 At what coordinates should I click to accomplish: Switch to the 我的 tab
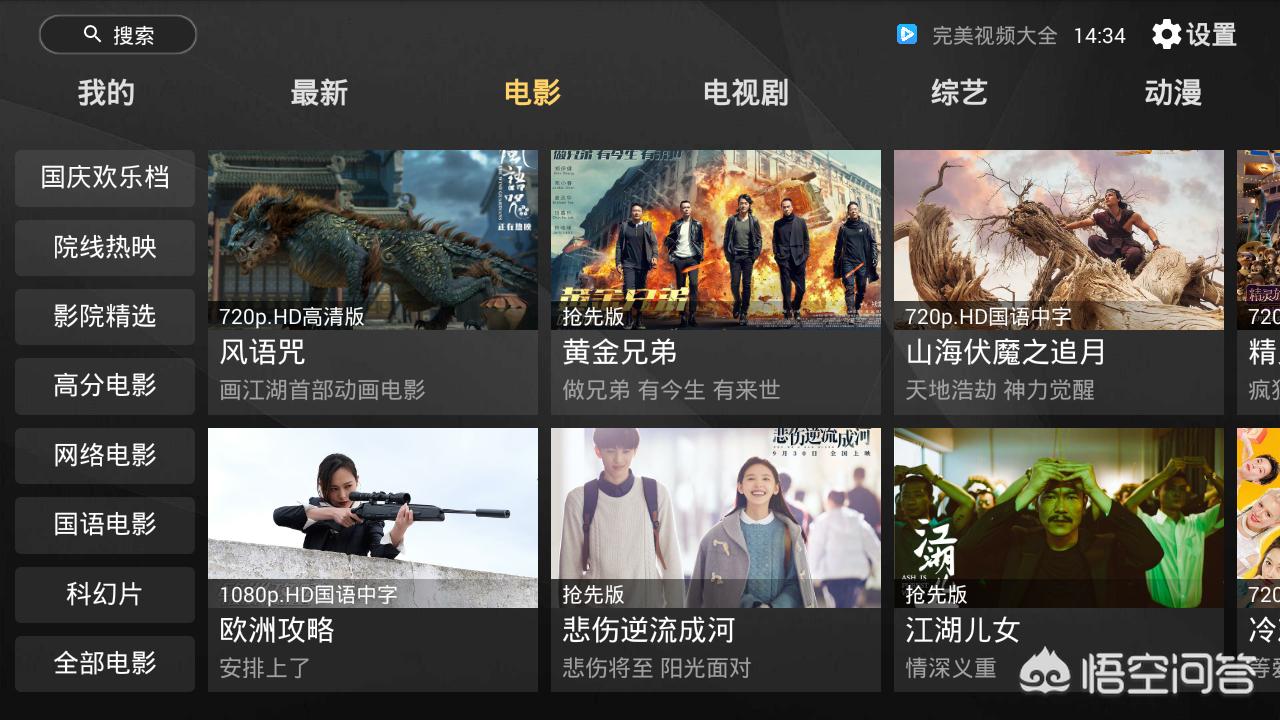click(106, 93)
